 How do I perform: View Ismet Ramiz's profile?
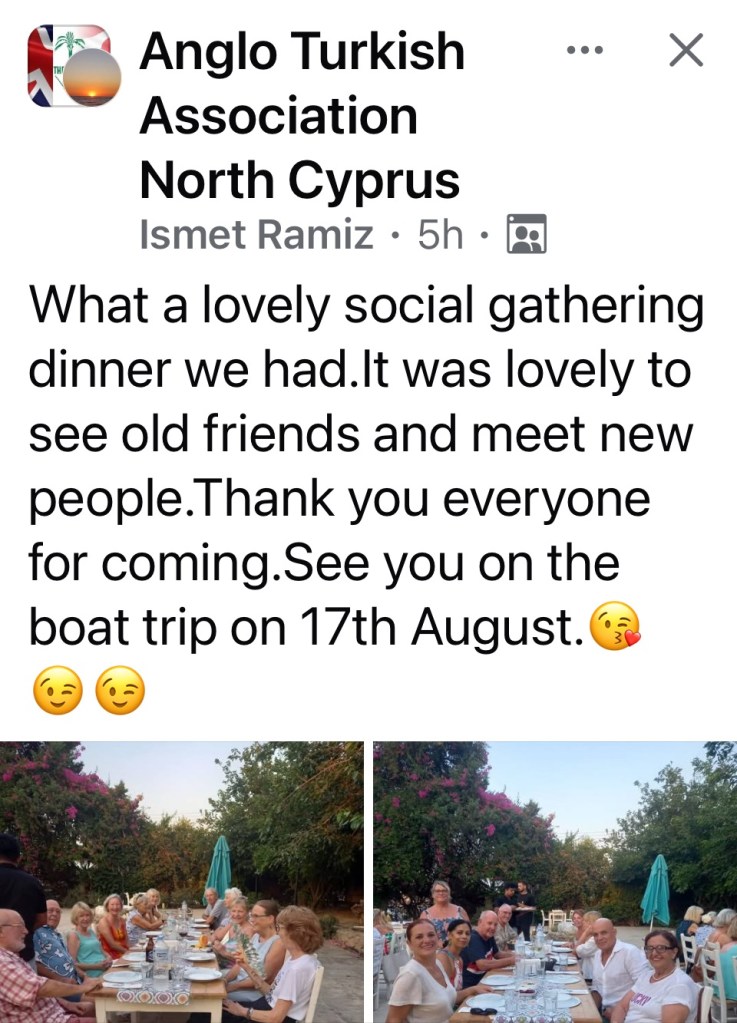pyautogui.click(x=257, y=235)
